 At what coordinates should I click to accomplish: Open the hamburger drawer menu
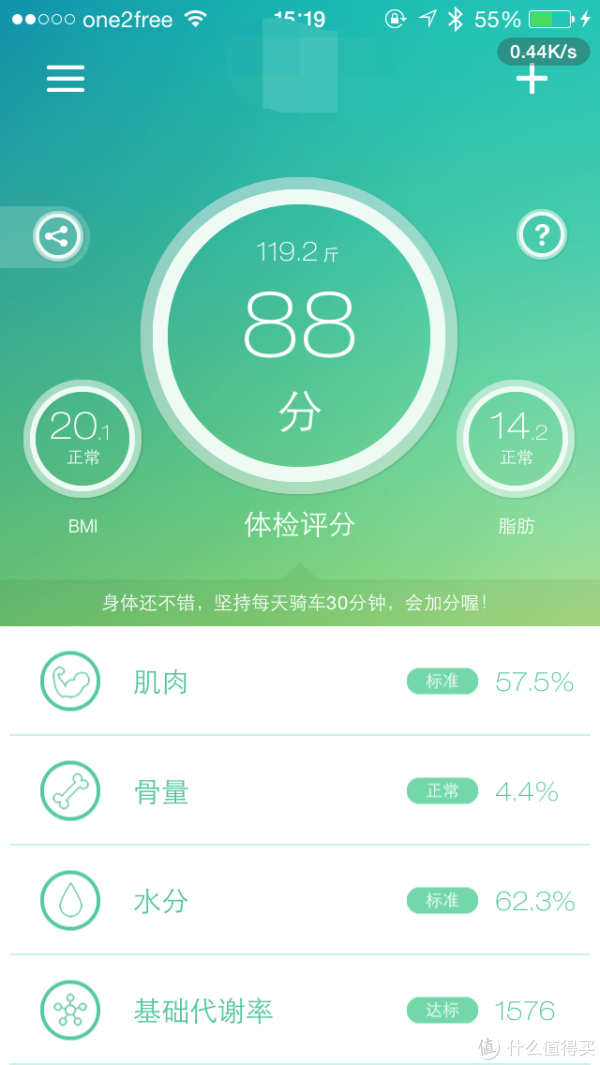pos(66,79)
